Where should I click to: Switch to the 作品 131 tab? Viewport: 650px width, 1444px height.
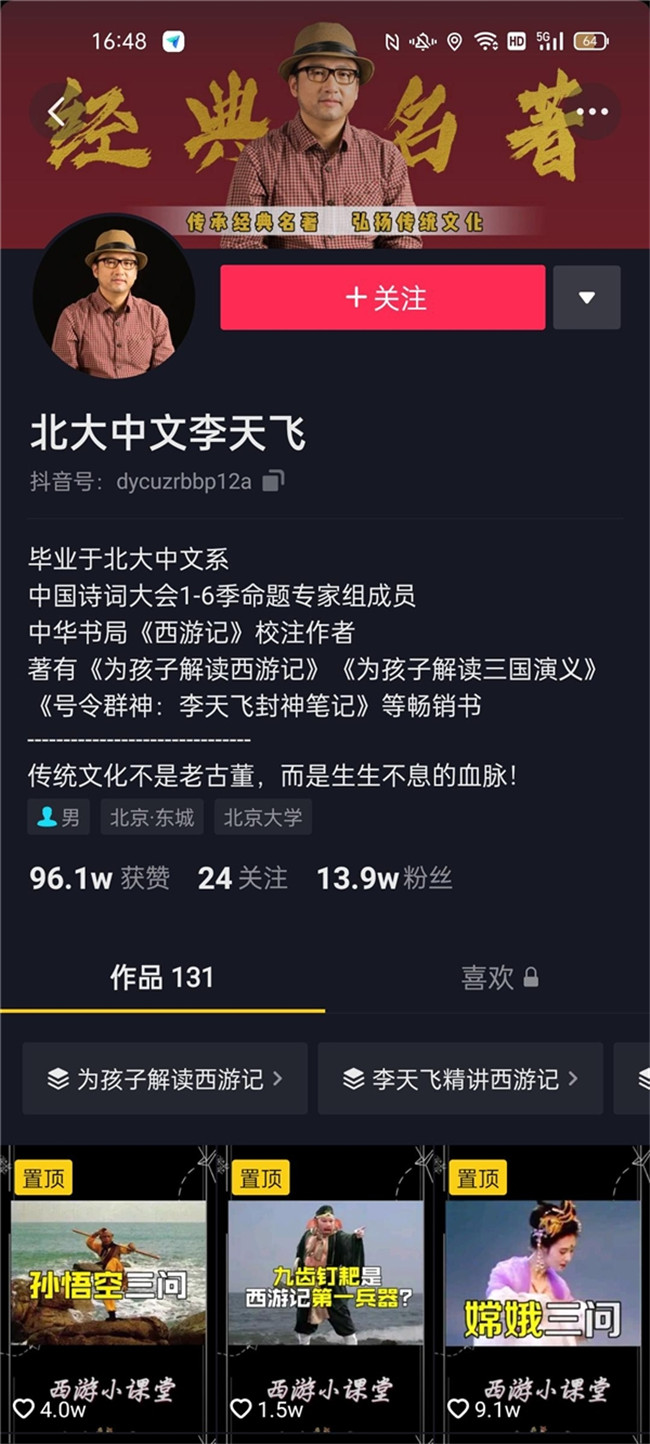(x=162, y=977)
